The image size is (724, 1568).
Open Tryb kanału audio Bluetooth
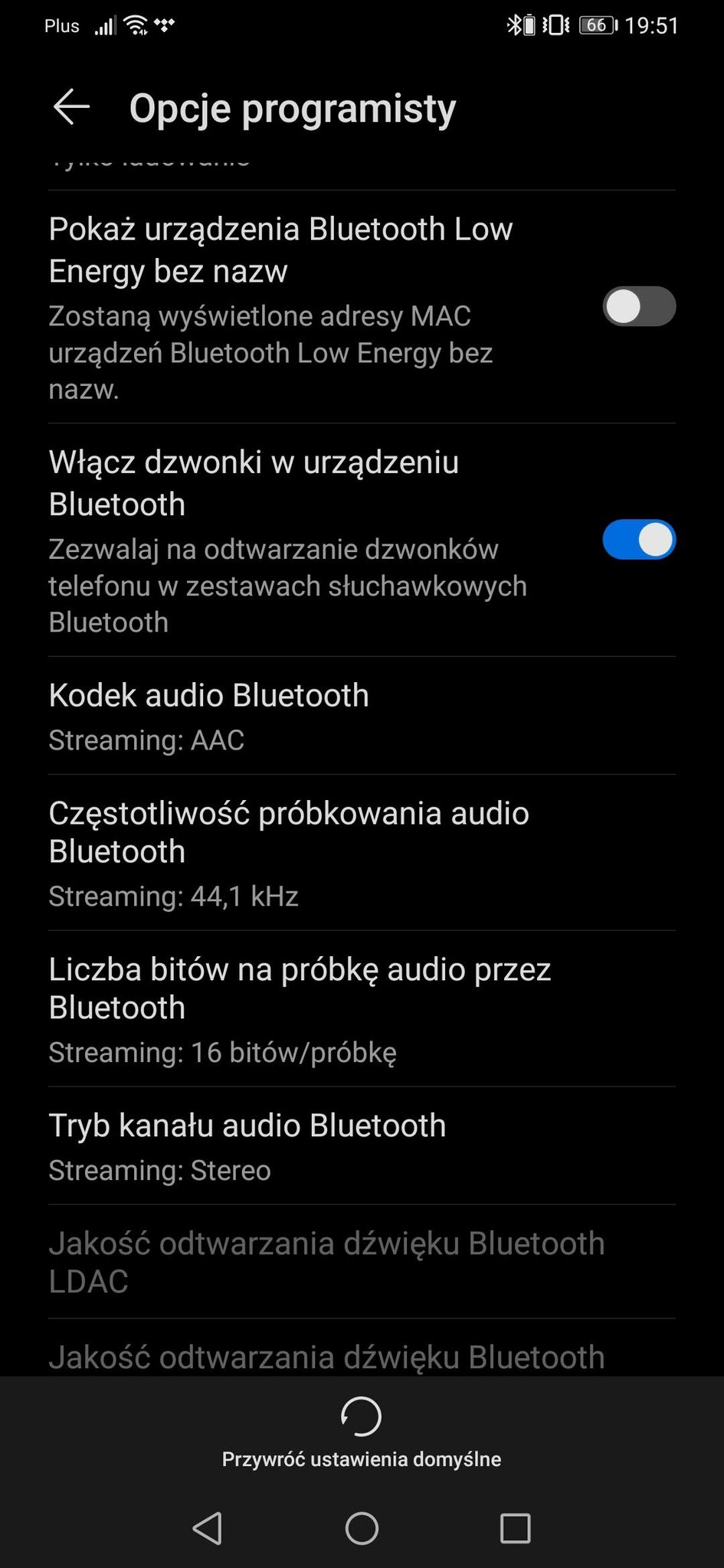(x=362, y=1146)
